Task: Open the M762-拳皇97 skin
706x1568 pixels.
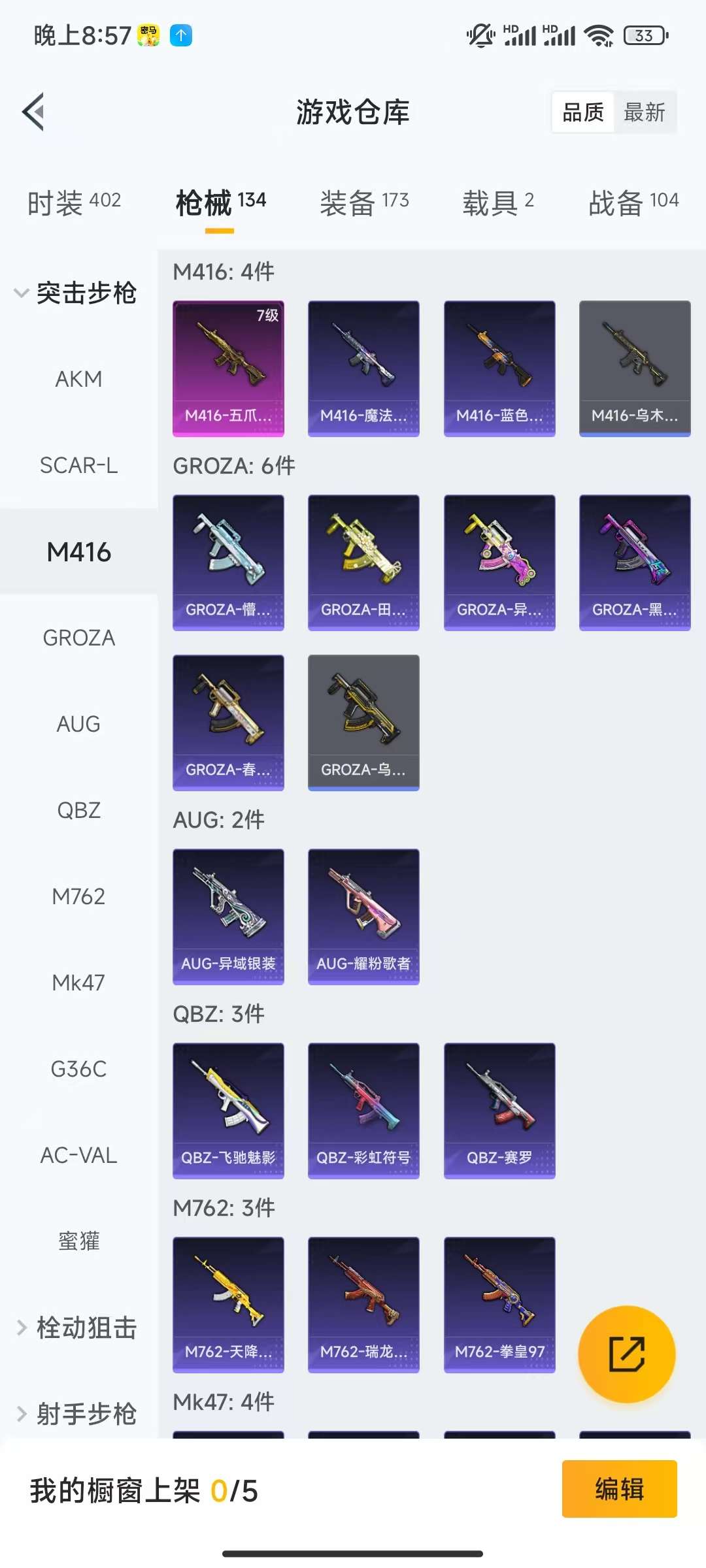Action: click(x=499, y=1304)
